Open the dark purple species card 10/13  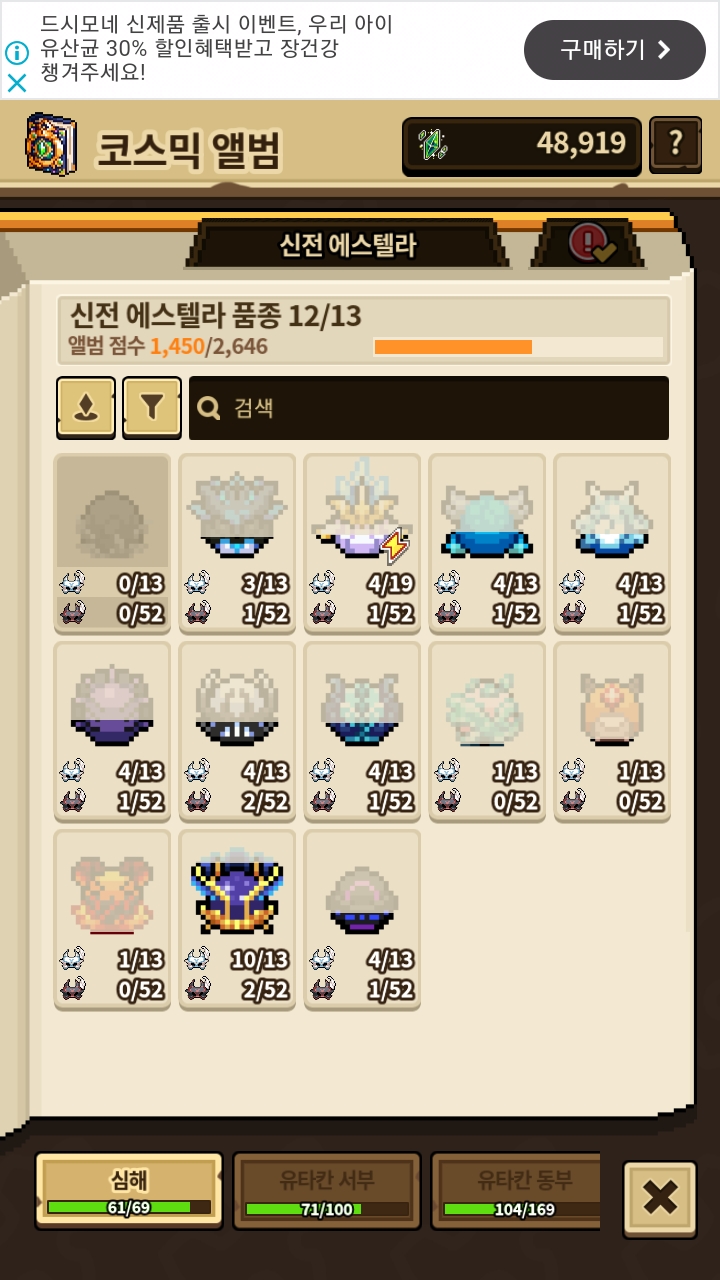(x=237, y=919)
